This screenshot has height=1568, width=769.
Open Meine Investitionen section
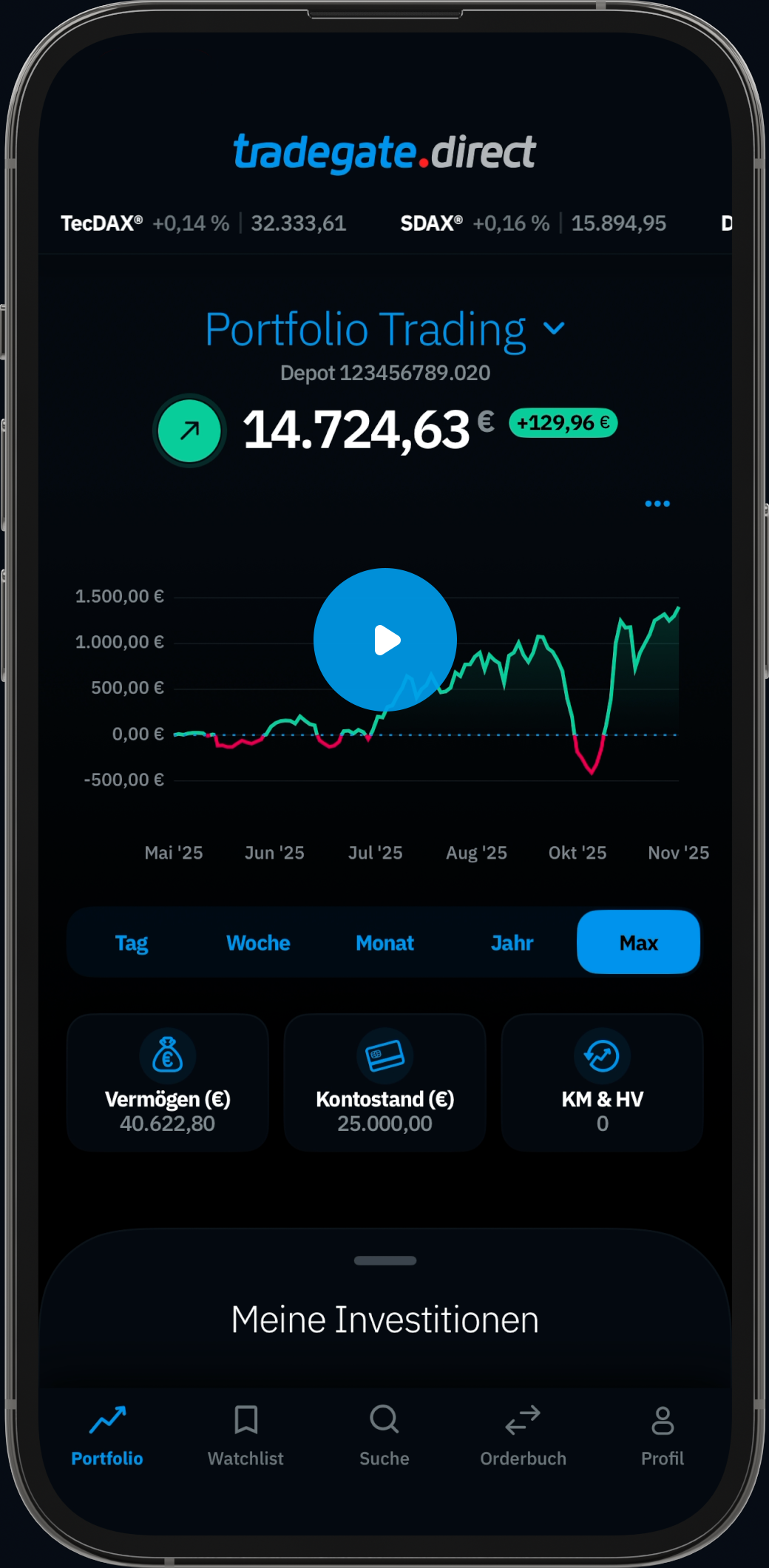(384, 1319)
